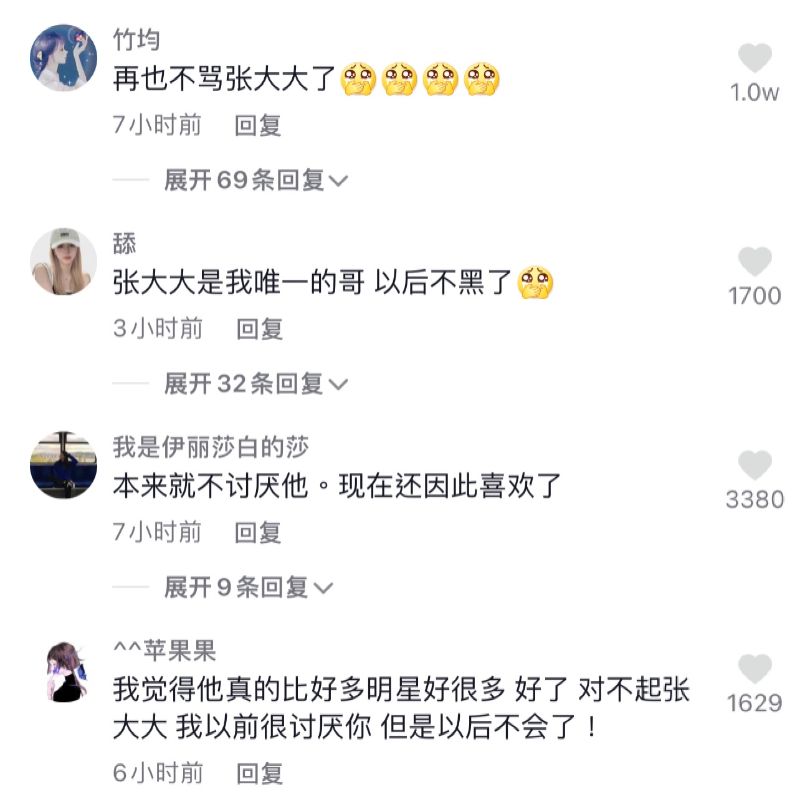View ^^苹果果's profile avatar

coord(64,671)
